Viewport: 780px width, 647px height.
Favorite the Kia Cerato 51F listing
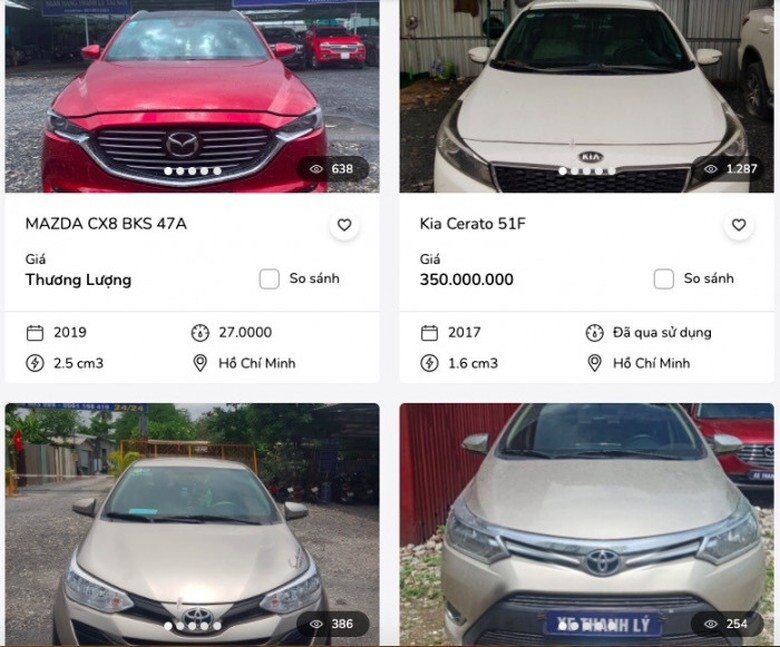(738, 225)
